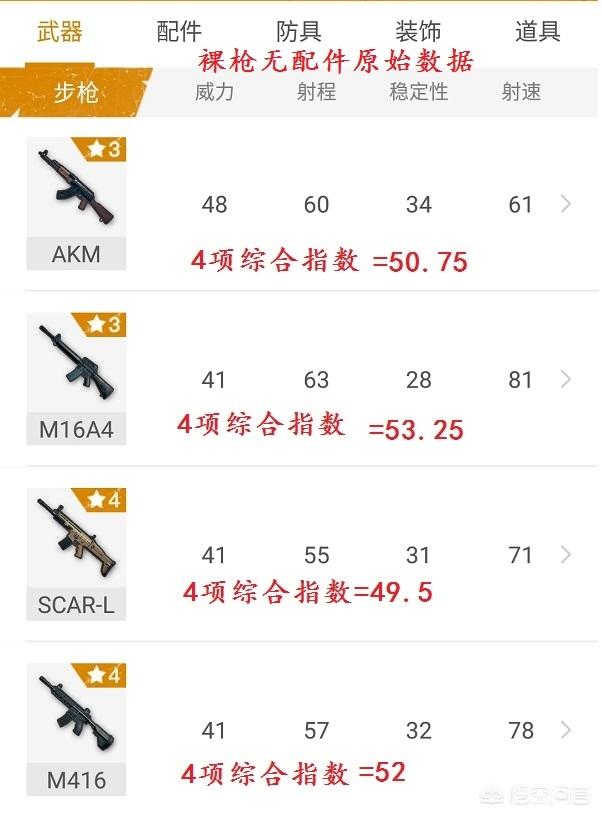
Task: Select the 步枪 category tab
Action: point(76,93)
